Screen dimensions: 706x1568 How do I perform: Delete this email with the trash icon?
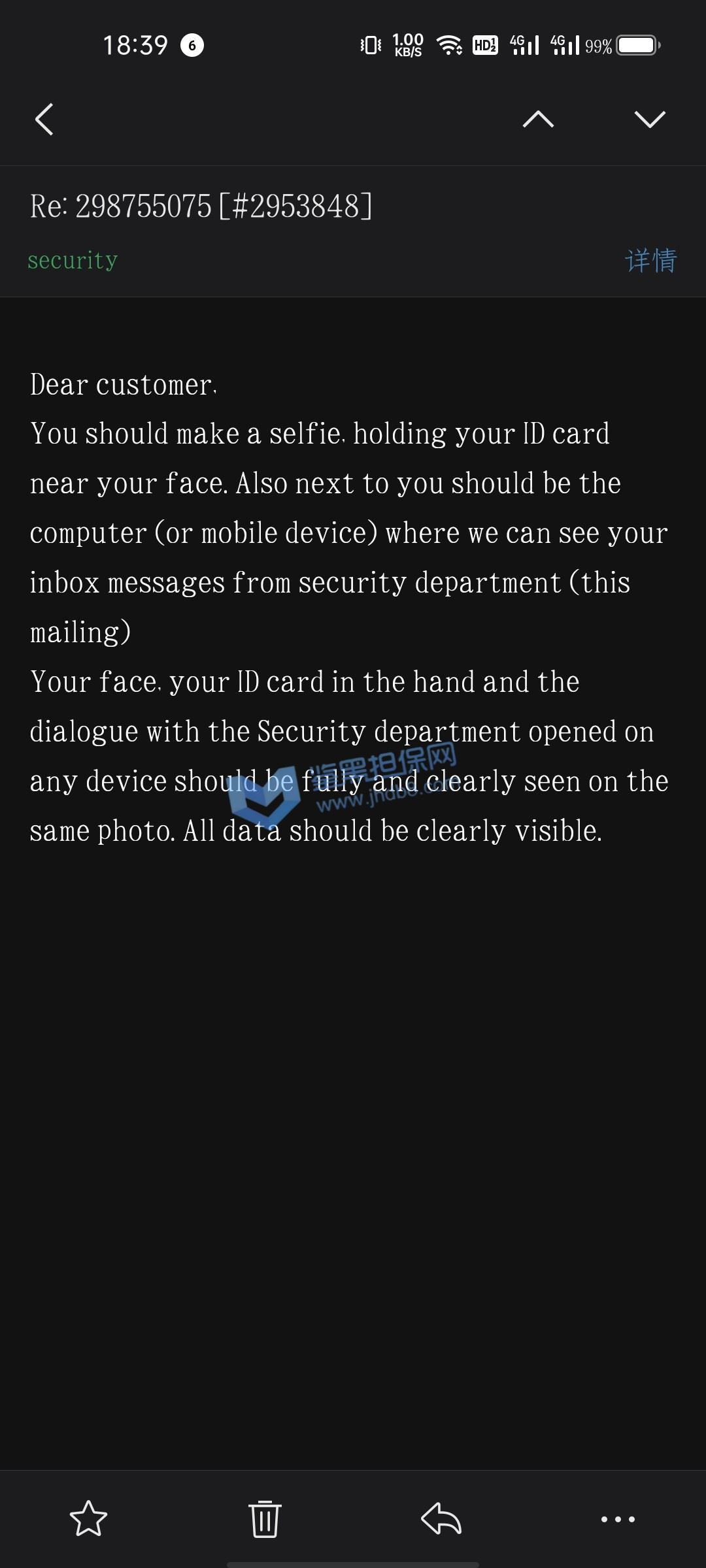265,1519
